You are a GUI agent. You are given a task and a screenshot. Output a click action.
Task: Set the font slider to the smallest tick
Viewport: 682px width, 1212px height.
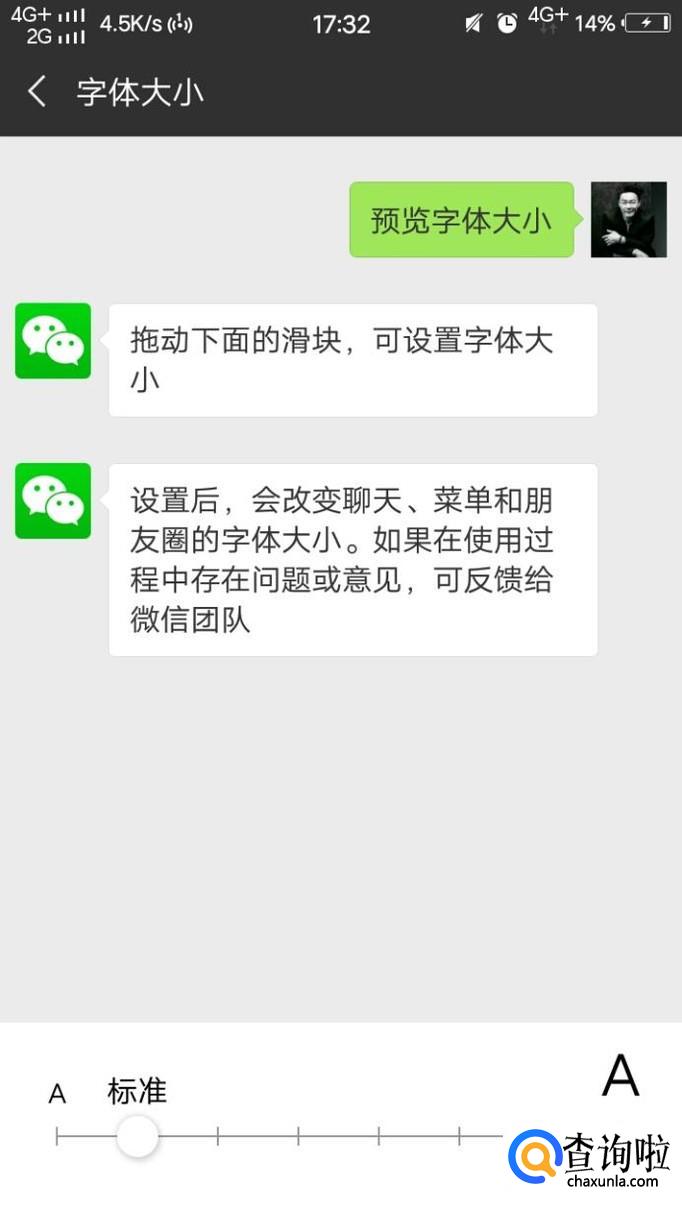58,1136
